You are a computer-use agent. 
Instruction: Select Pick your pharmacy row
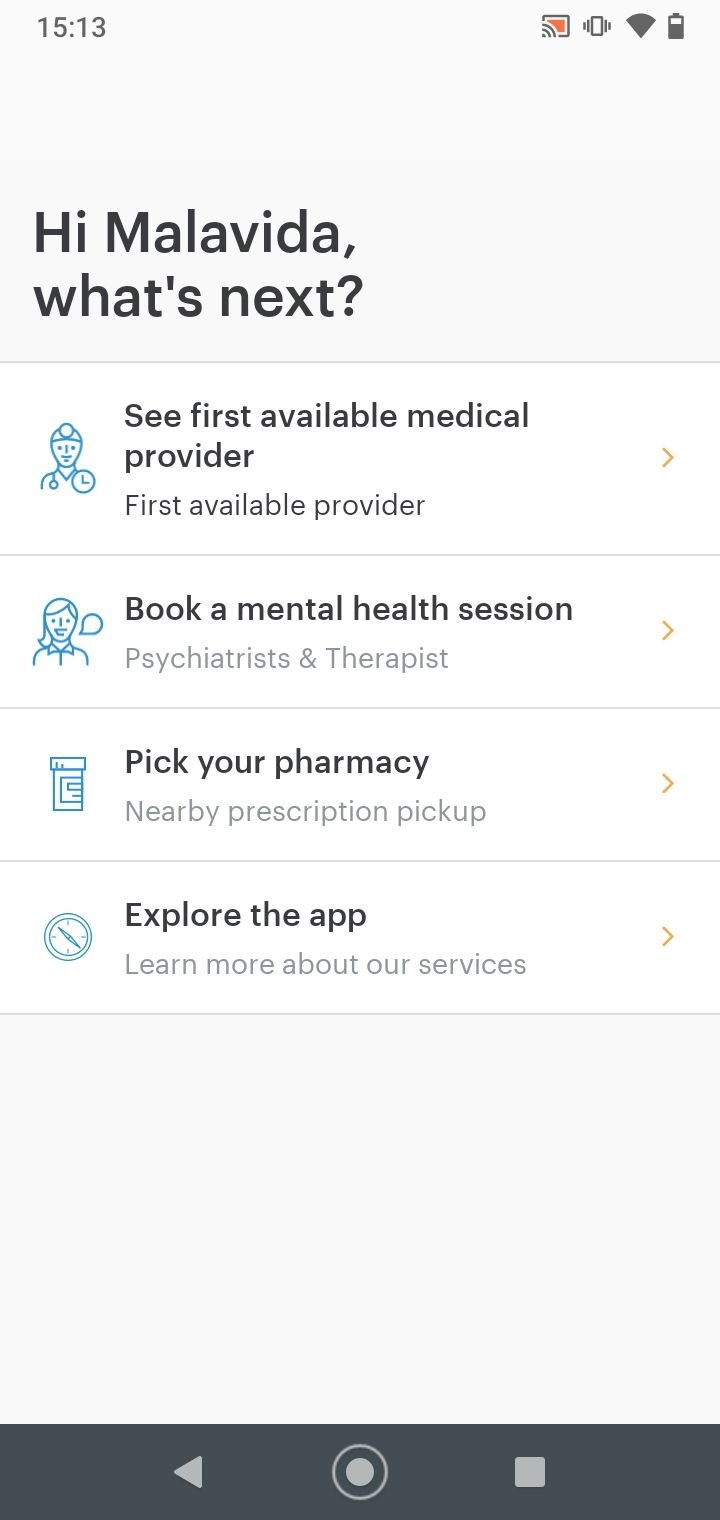[360, 785]
